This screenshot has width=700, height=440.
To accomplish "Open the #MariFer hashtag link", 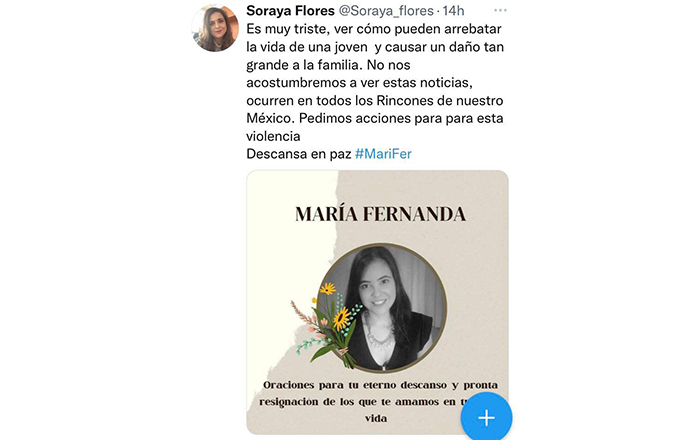I will [x=383, y=153].
